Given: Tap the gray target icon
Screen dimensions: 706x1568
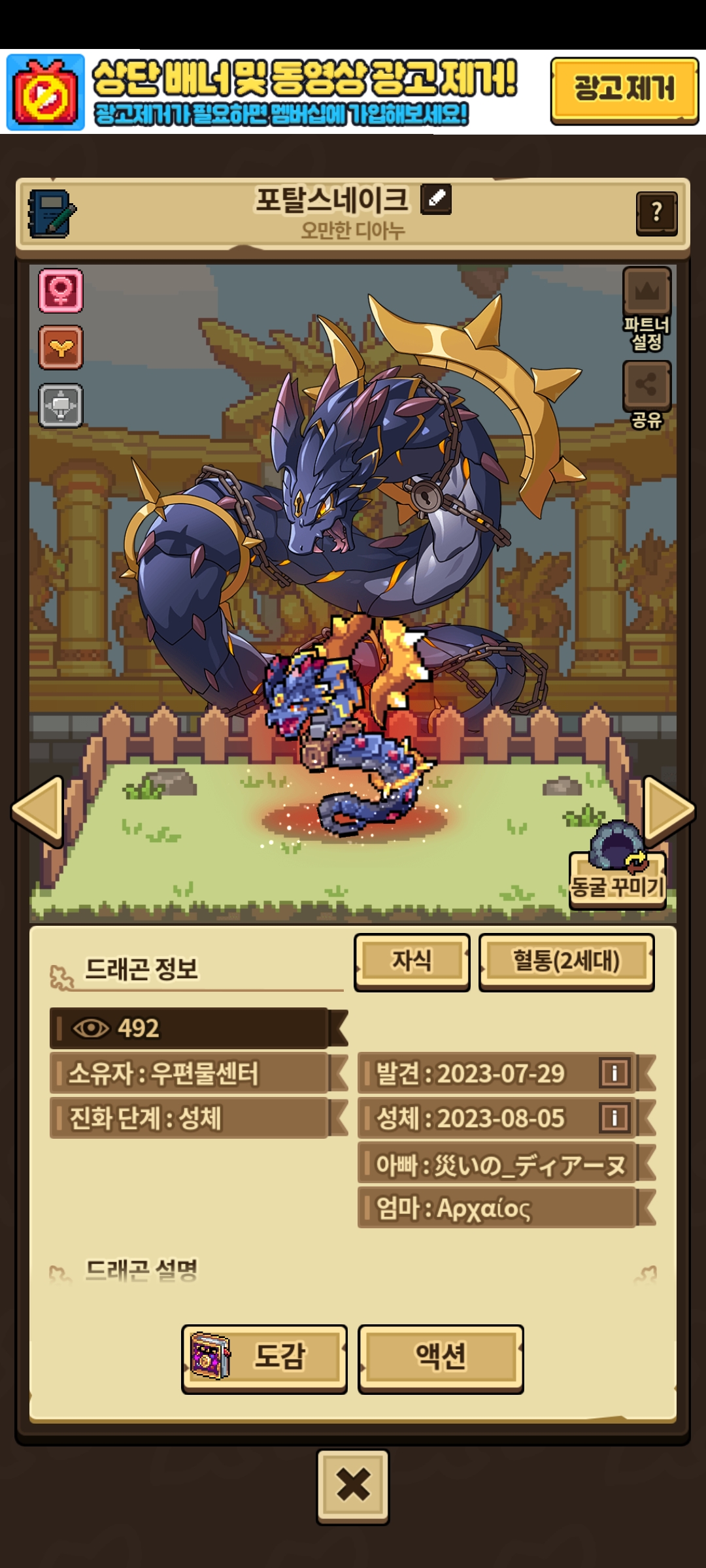Looking at the screenshot, I should point(61,406).
